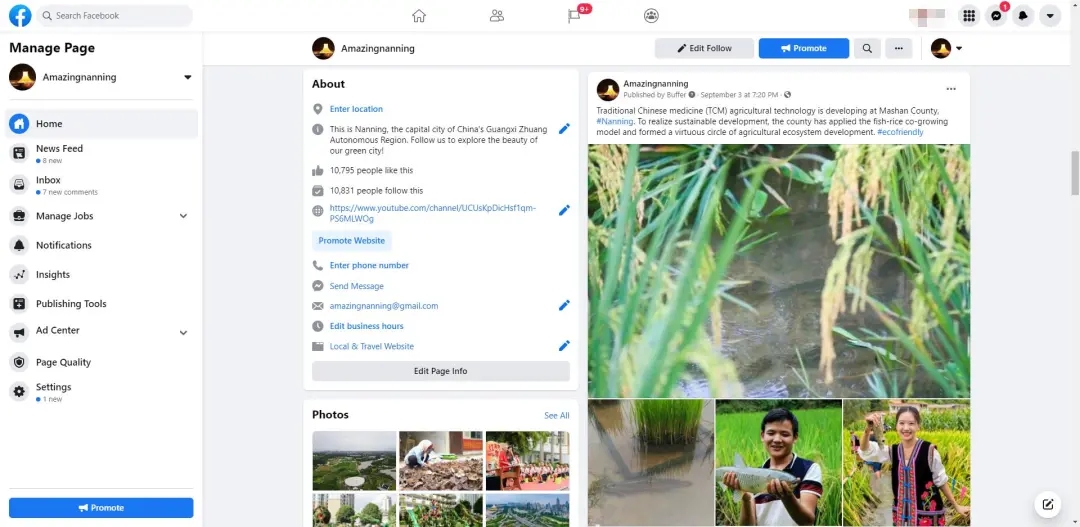See All photos
This screenshot has height=527, width=1080.
[x=556, y=415]
